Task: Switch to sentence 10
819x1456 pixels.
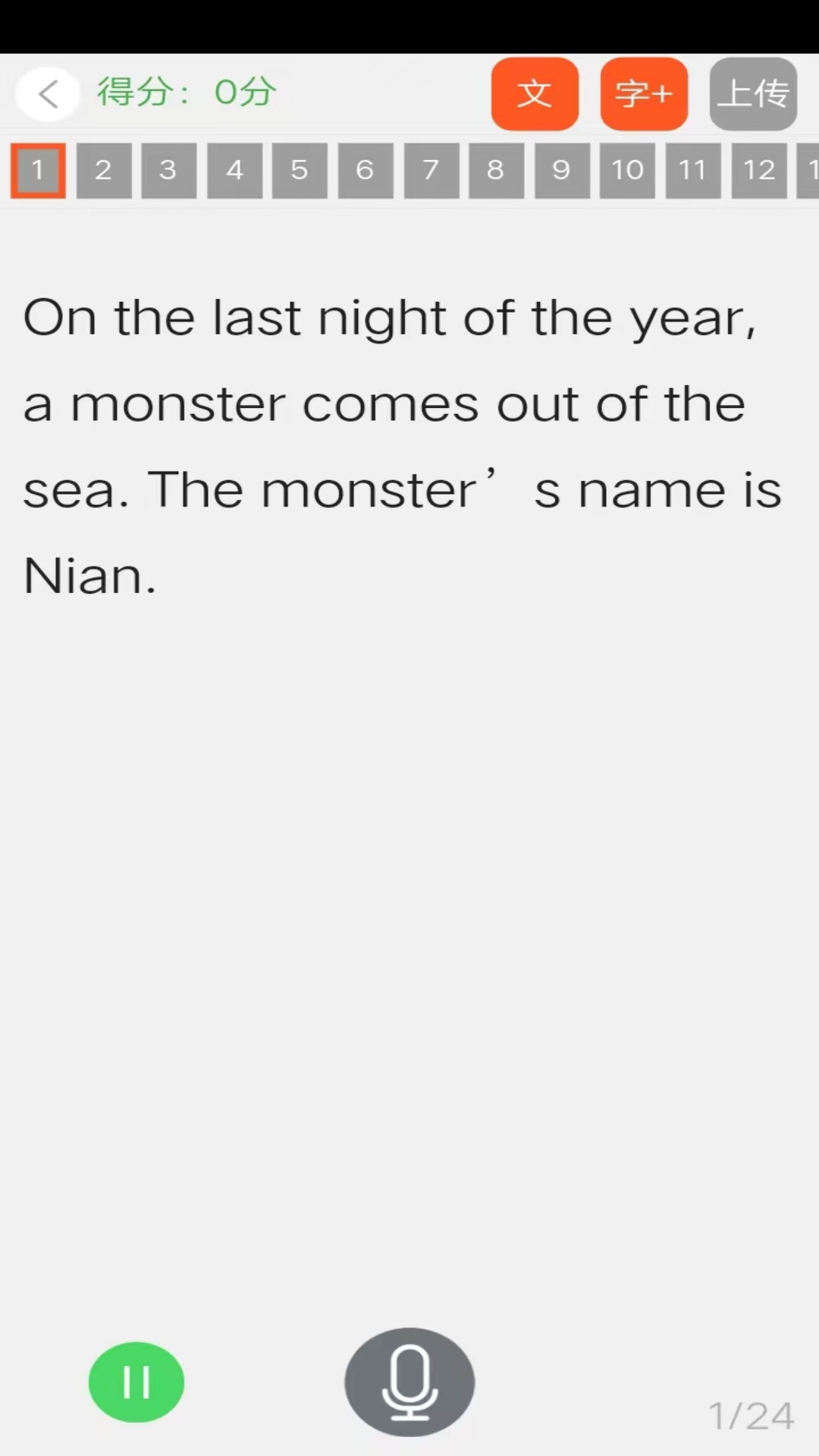Action: pos(627,171)
